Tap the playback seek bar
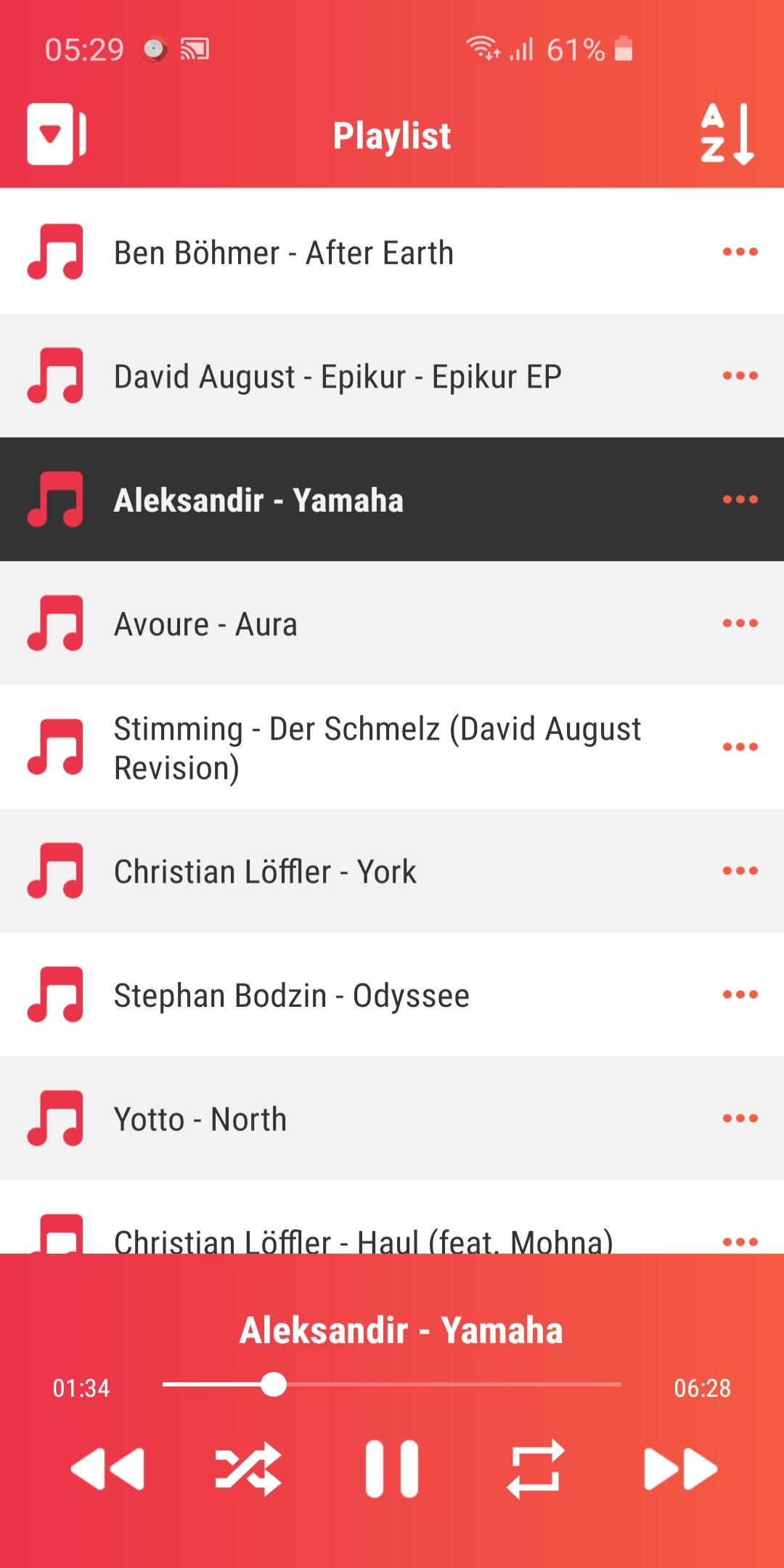The height and width of the screenshot is (1568, 784). 392,1384
